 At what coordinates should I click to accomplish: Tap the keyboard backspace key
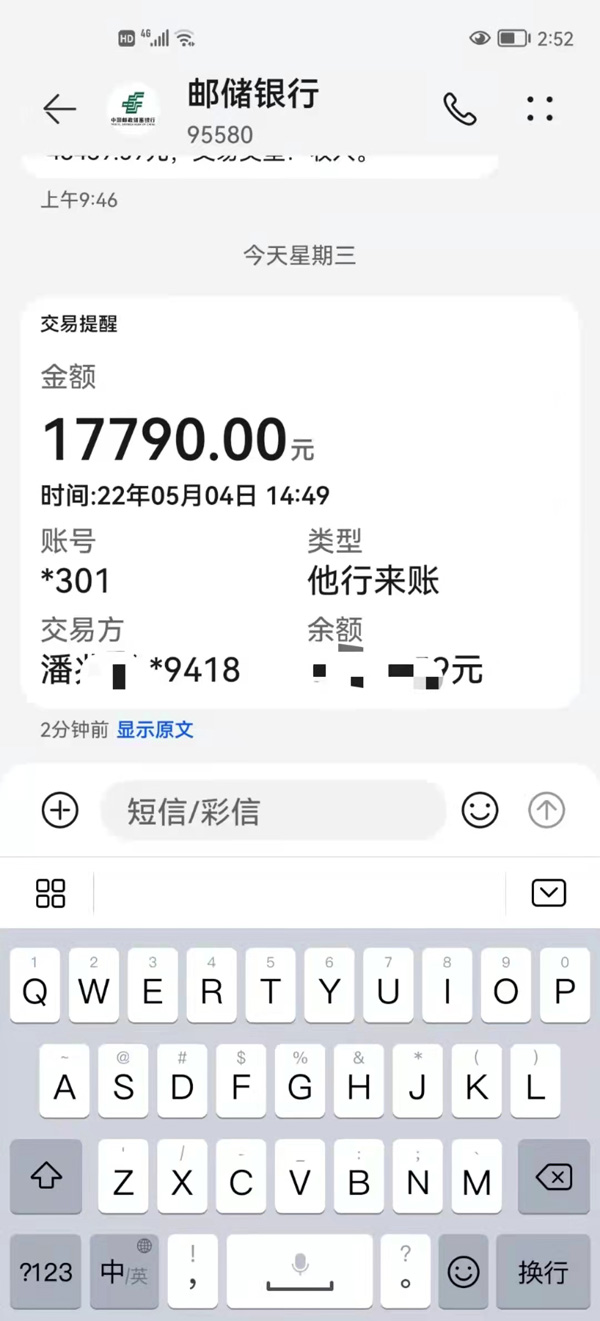[x=552, y=1177]
